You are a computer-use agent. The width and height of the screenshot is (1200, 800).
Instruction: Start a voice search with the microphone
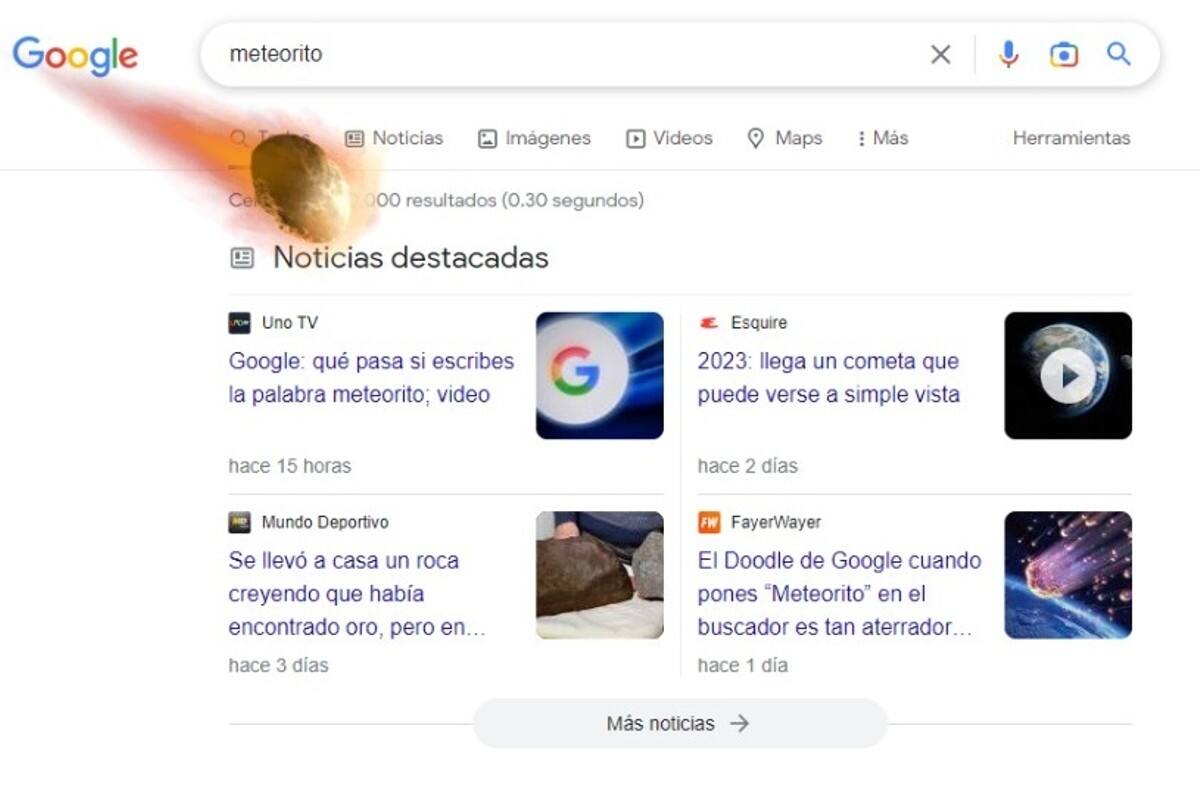click(x=1008, y=55)
